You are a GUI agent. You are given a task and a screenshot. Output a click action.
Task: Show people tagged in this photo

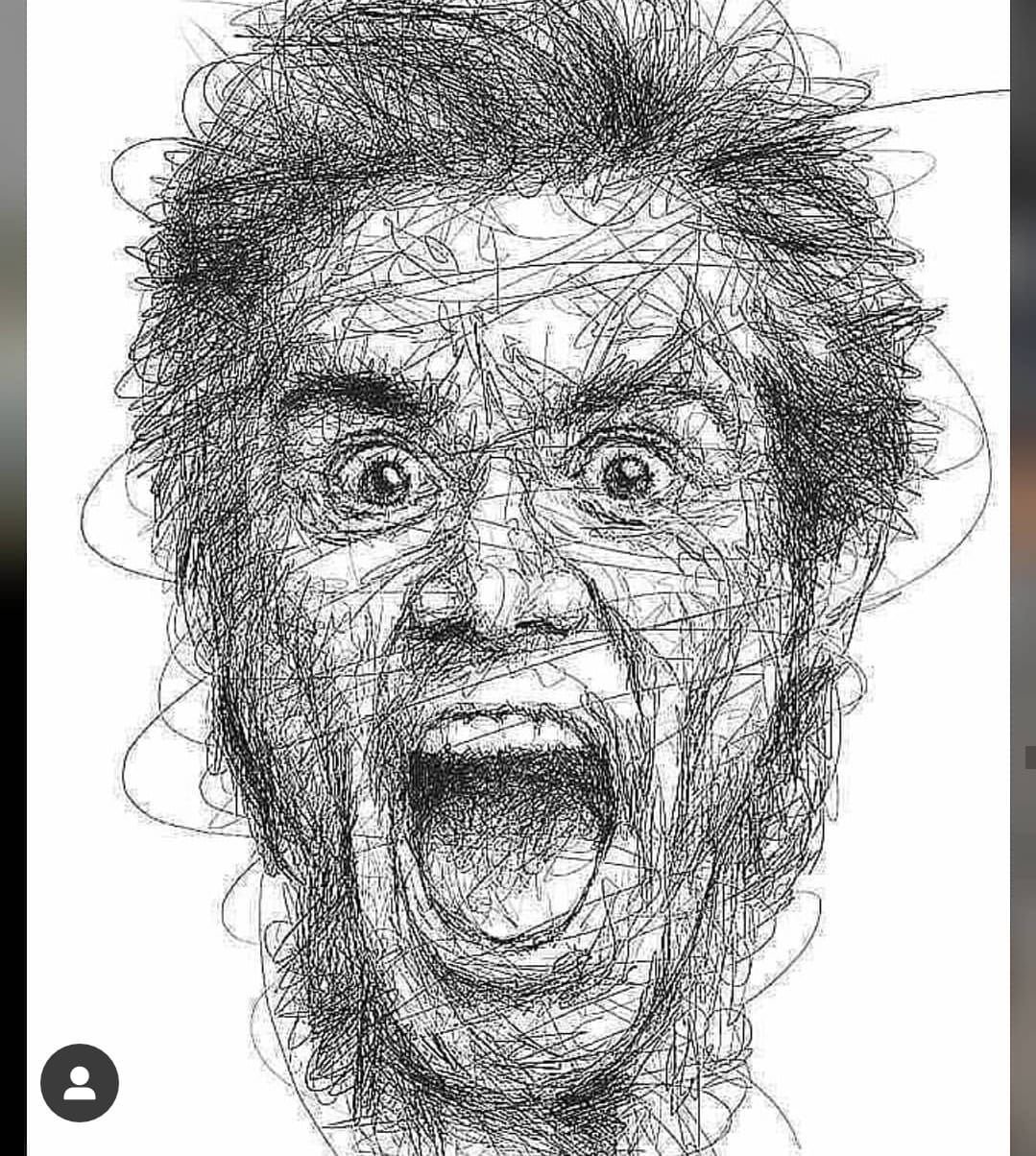[80, 1083]
